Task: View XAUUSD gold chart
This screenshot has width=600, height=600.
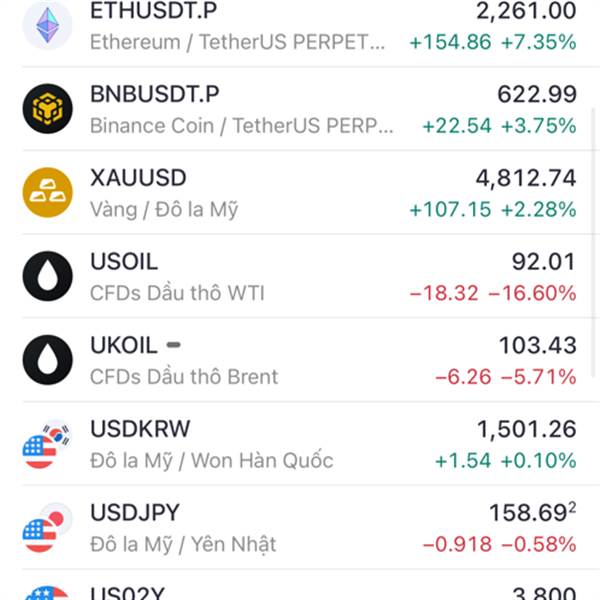Action: pyautogui.click(x=300, y=193)
